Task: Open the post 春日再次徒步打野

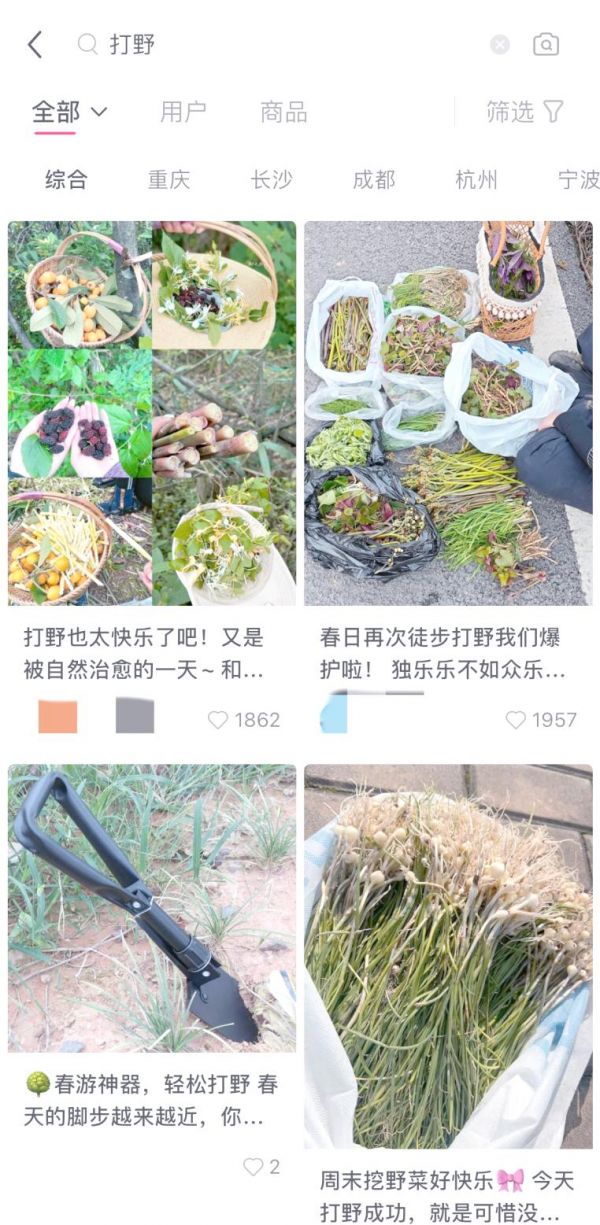Action: point(448,413)
